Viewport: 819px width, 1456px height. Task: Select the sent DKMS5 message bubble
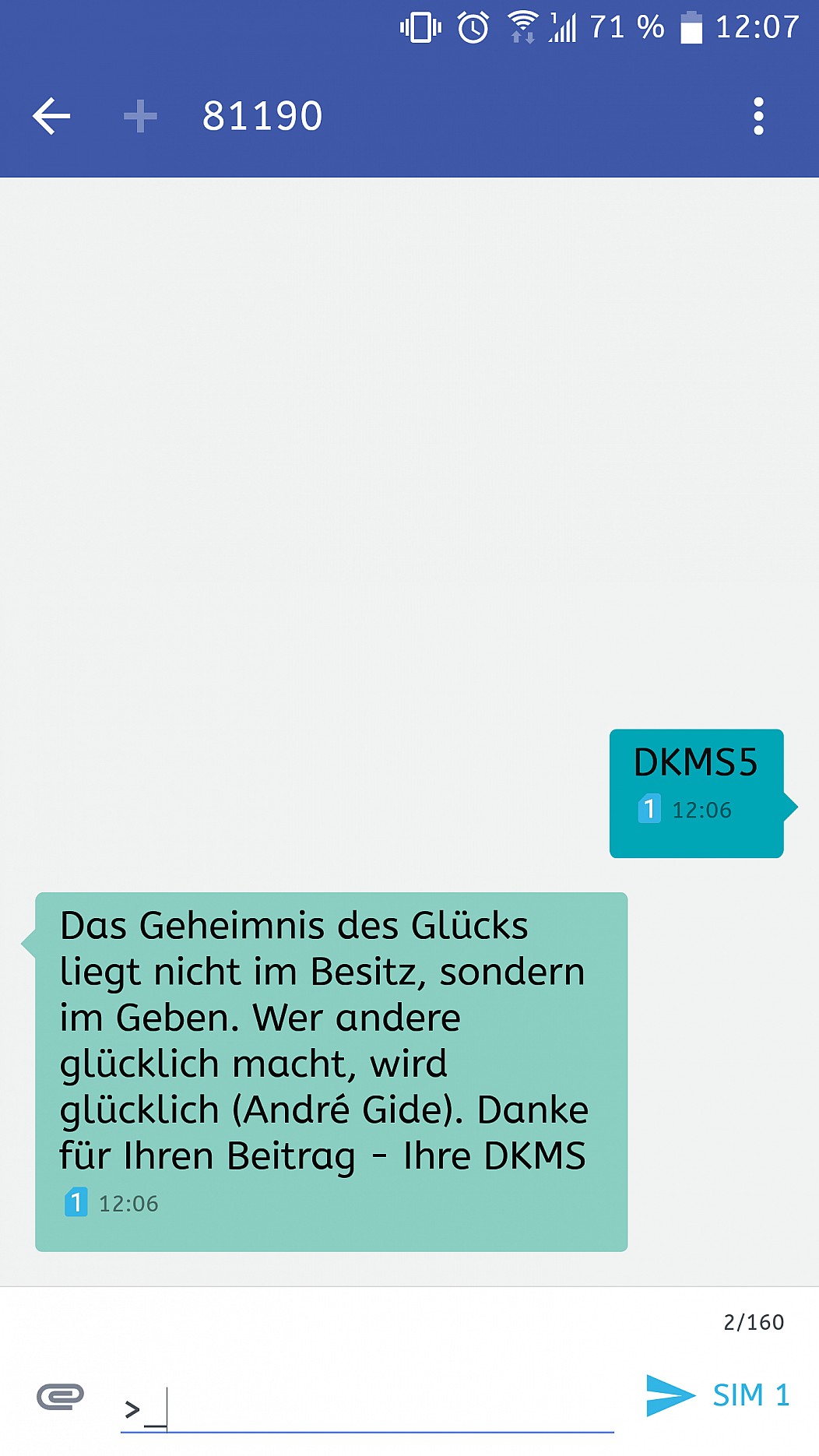point(697,793)
